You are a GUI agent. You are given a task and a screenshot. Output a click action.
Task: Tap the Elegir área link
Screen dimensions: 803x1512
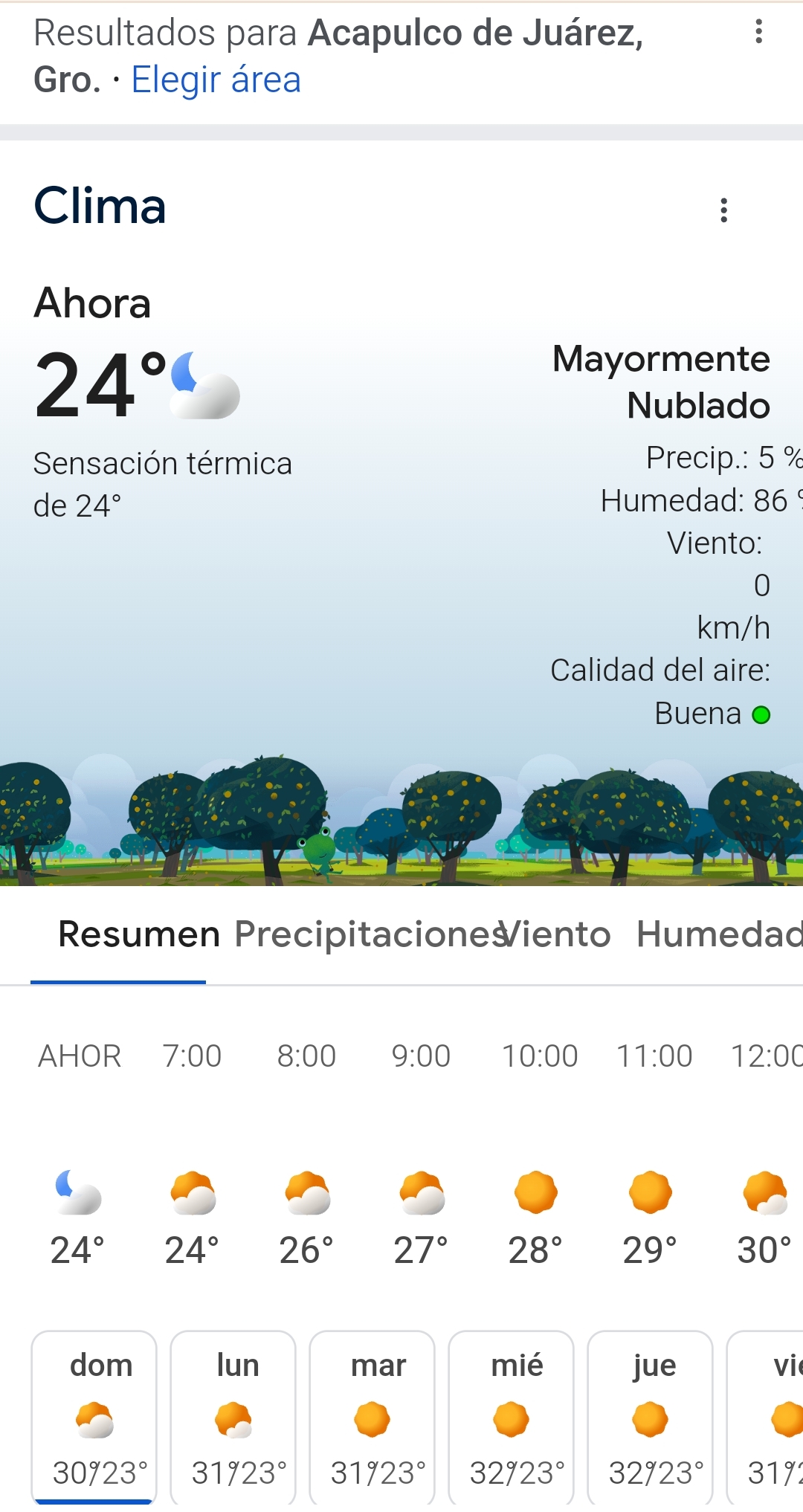tap(216, 80)
